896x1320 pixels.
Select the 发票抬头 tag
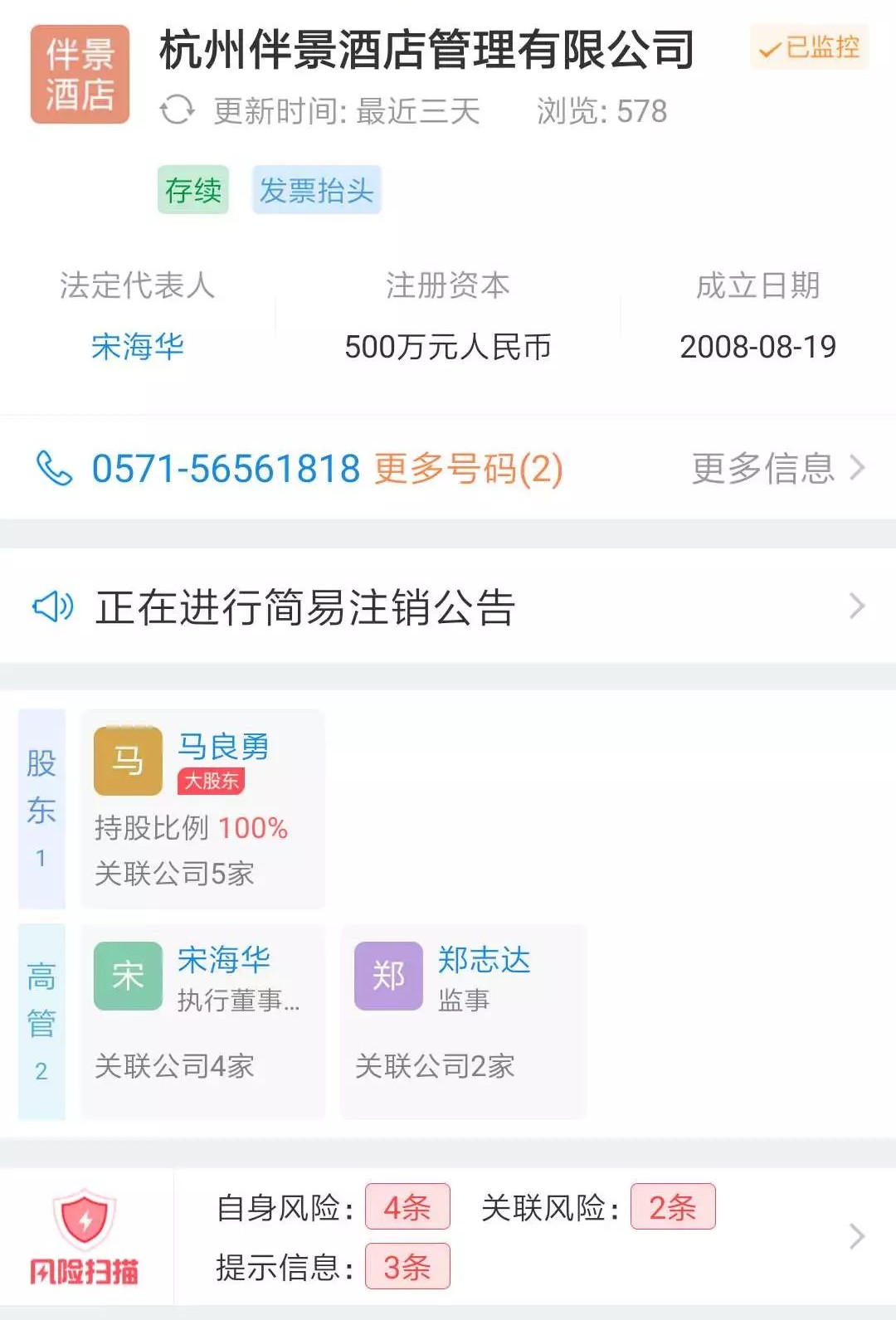pyautogui.click(x=318, y=191)
